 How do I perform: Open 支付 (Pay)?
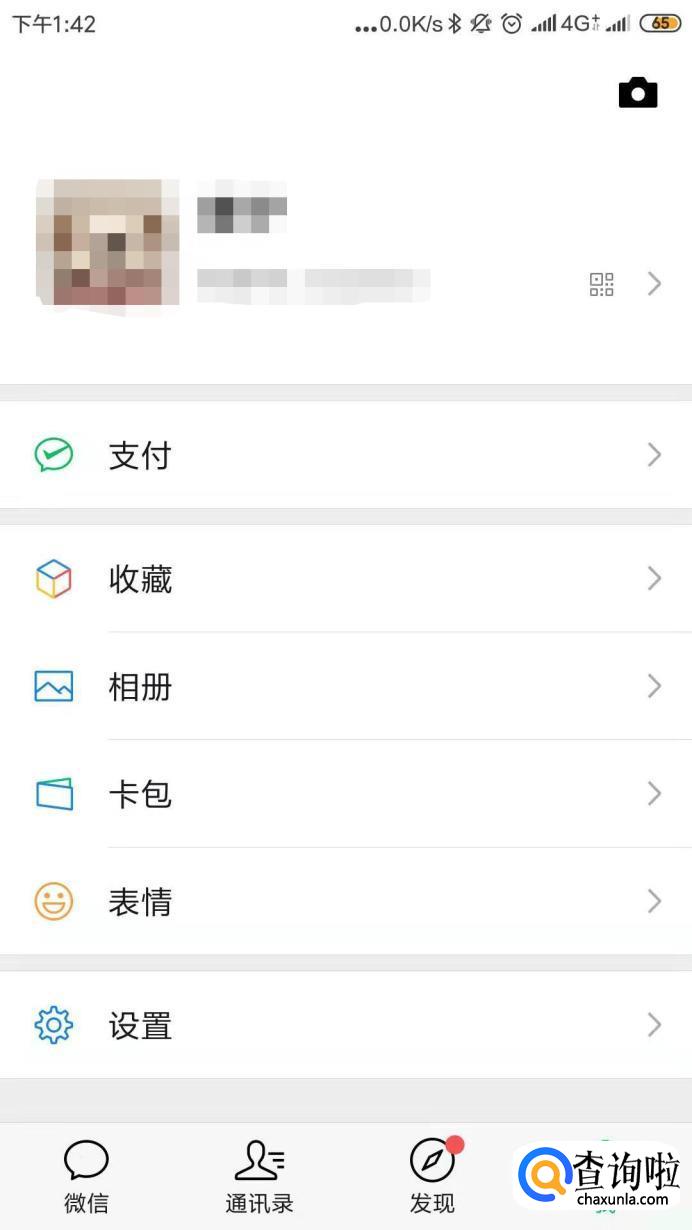point(345,456)
